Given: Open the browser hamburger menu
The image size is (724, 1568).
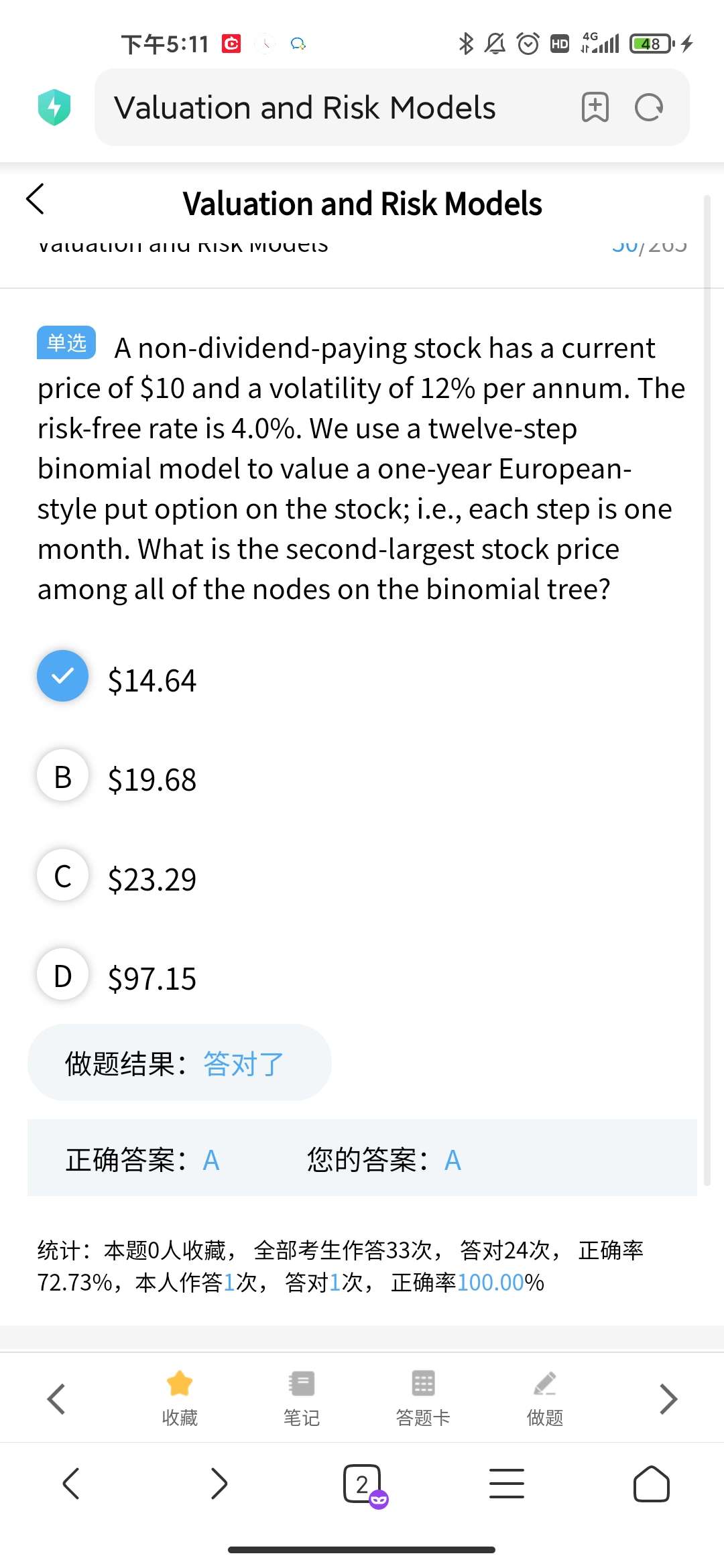Looking at the screenshot, I should point(507,1484).
